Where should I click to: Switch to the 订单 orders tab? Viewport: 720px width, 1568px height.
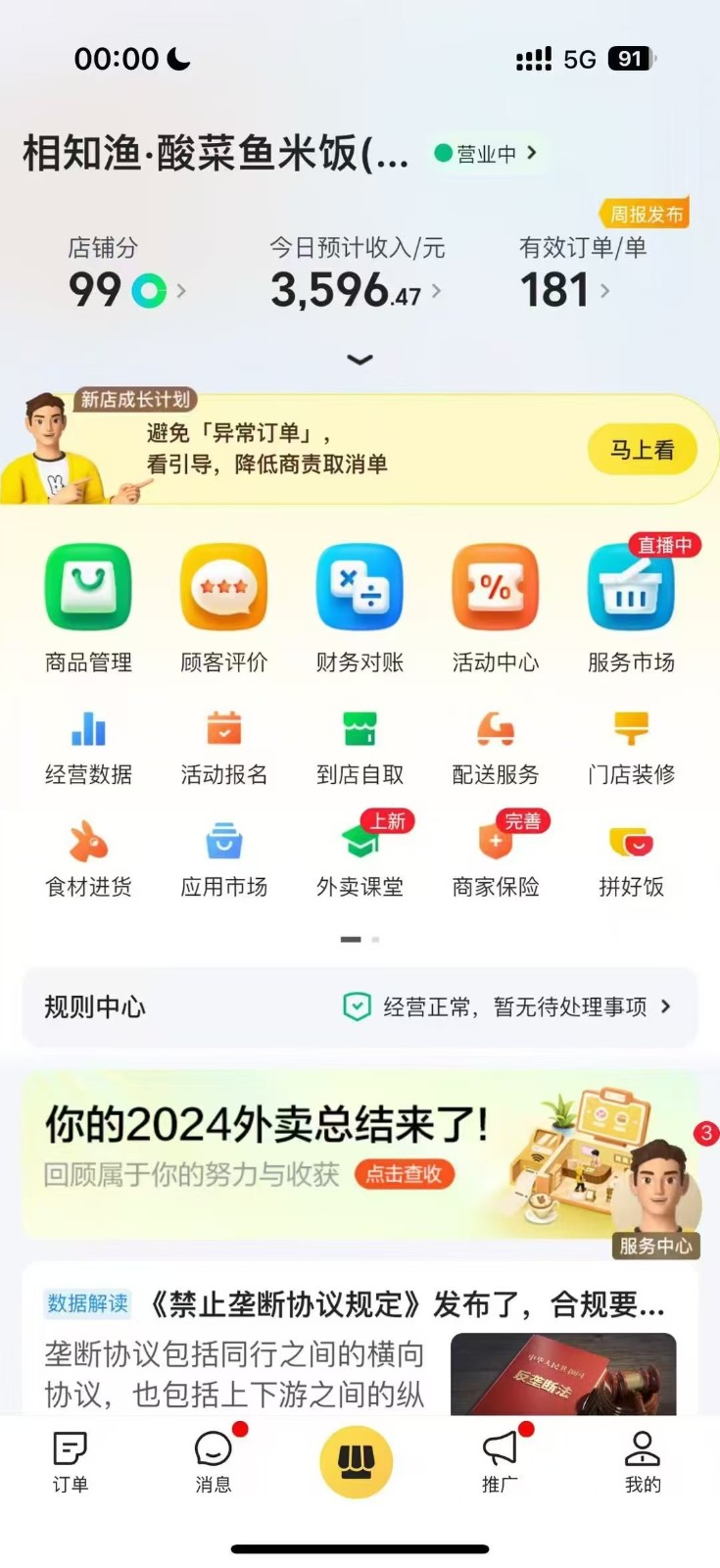tap(70, 1461)
